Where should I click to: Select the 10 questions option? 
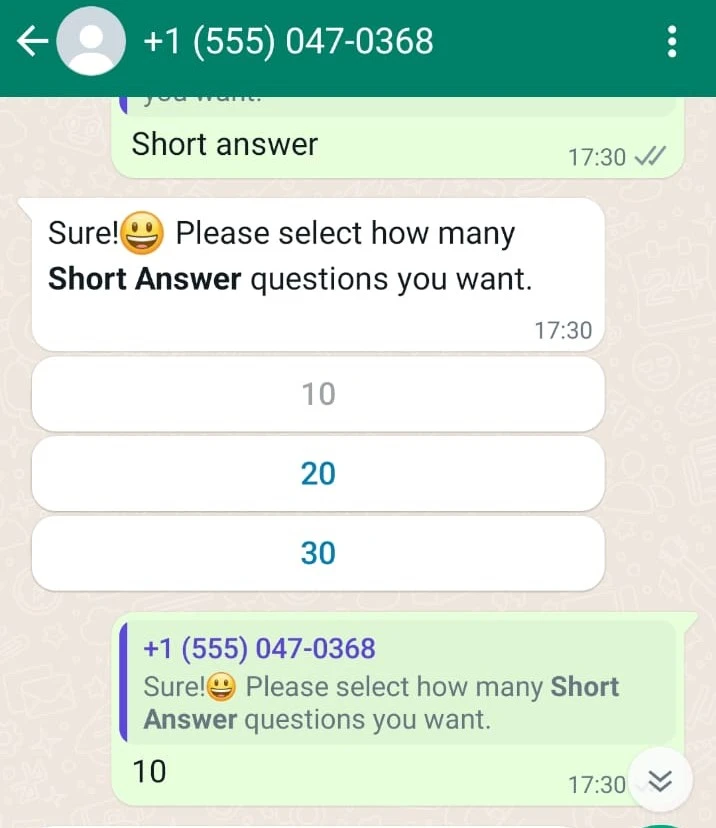[318, 395]
